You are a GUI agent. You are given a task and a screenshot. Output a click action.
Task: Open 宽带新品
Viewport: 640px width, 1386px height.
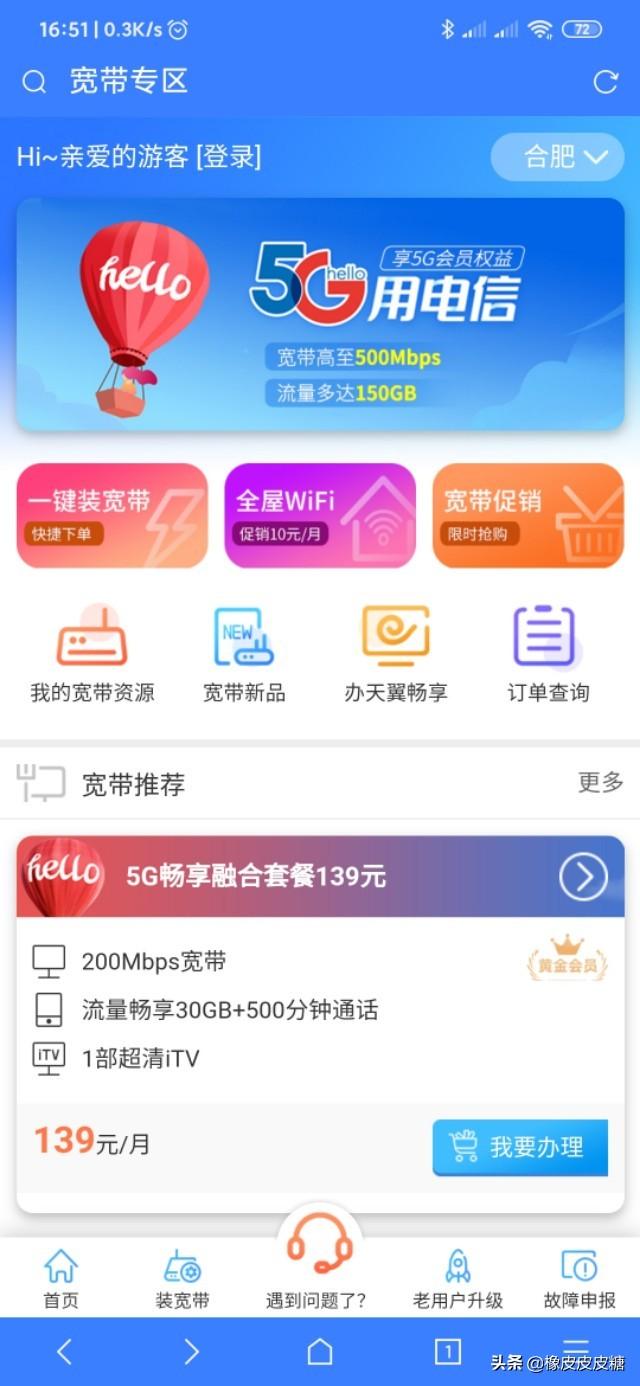point(244,655)
